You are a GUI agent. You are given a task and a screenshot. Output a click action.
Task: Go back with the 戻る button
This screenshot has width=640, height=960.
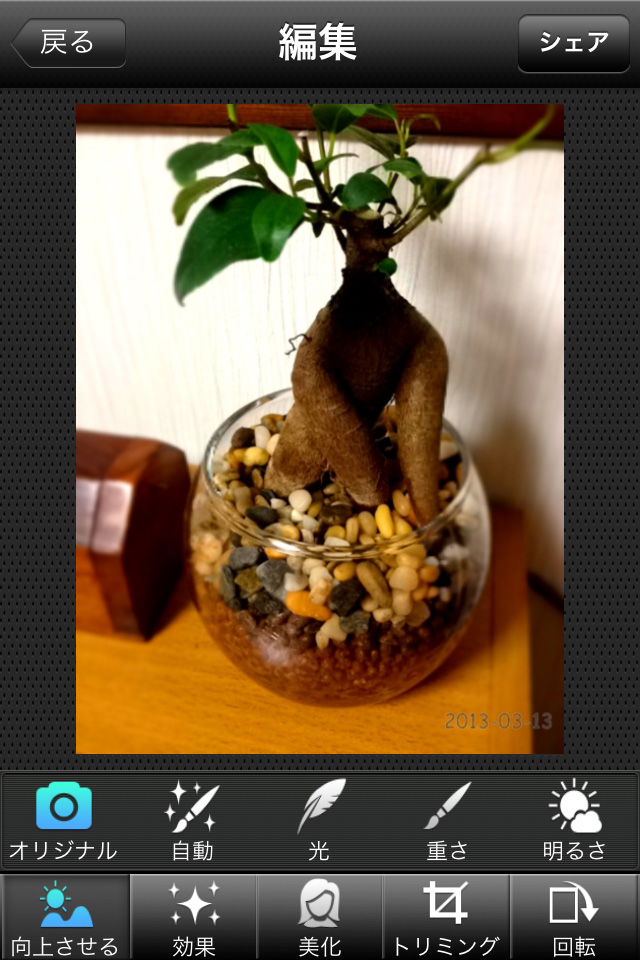68,43
